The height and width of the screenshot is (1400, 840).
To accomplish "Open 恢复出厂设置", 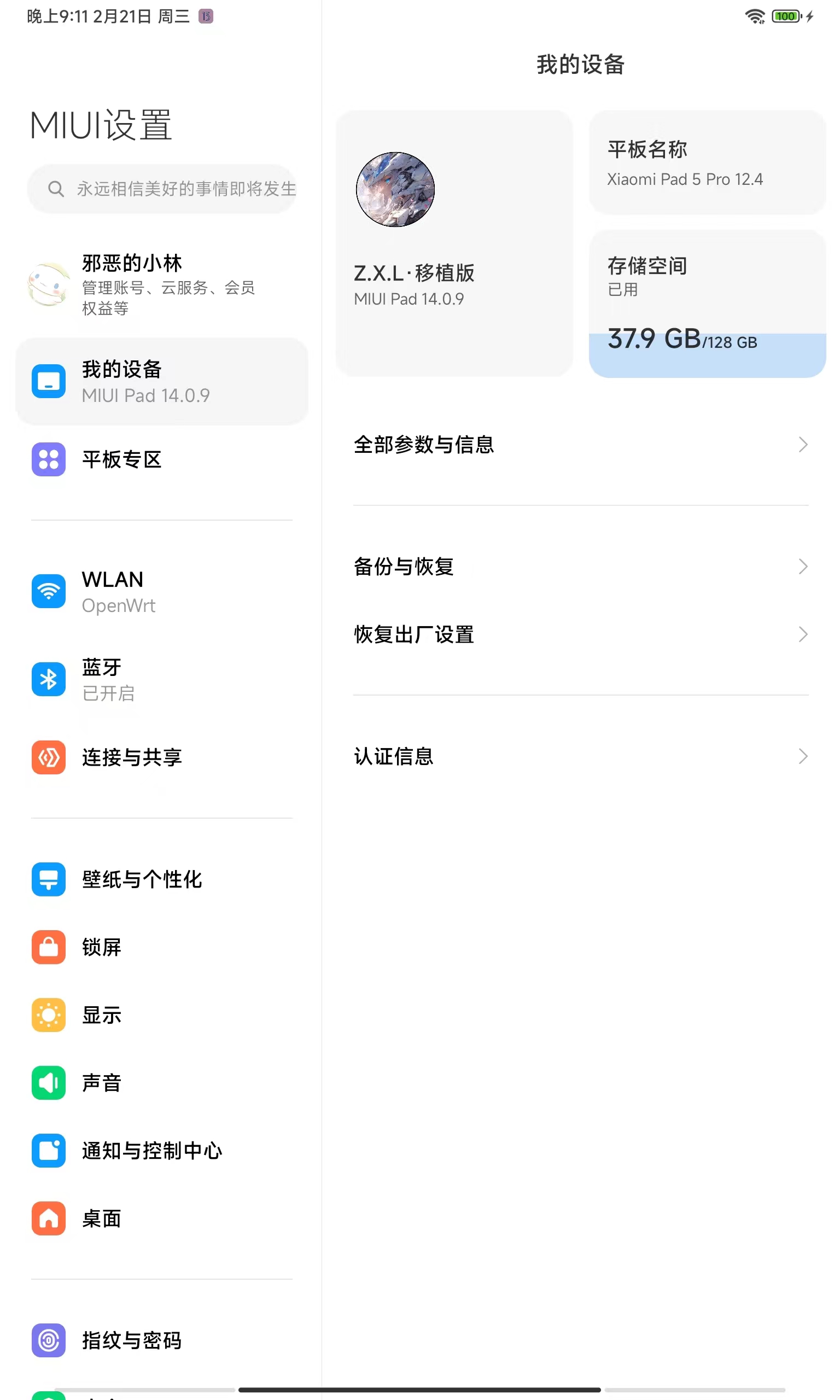I will pyautogui.click(x=580, y=634).
